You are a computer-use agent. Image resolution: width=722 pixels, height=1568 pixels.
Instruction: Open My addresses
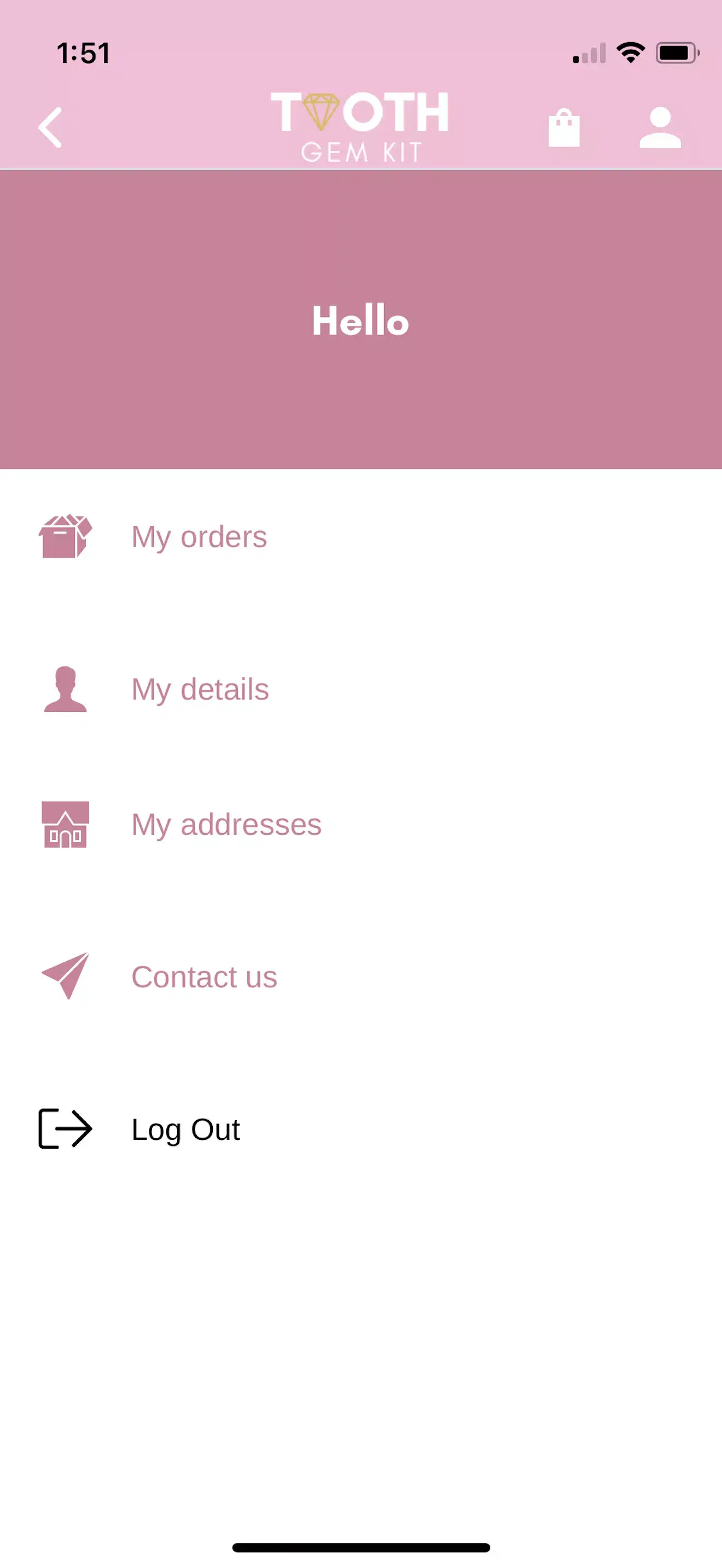coord(226,826)
